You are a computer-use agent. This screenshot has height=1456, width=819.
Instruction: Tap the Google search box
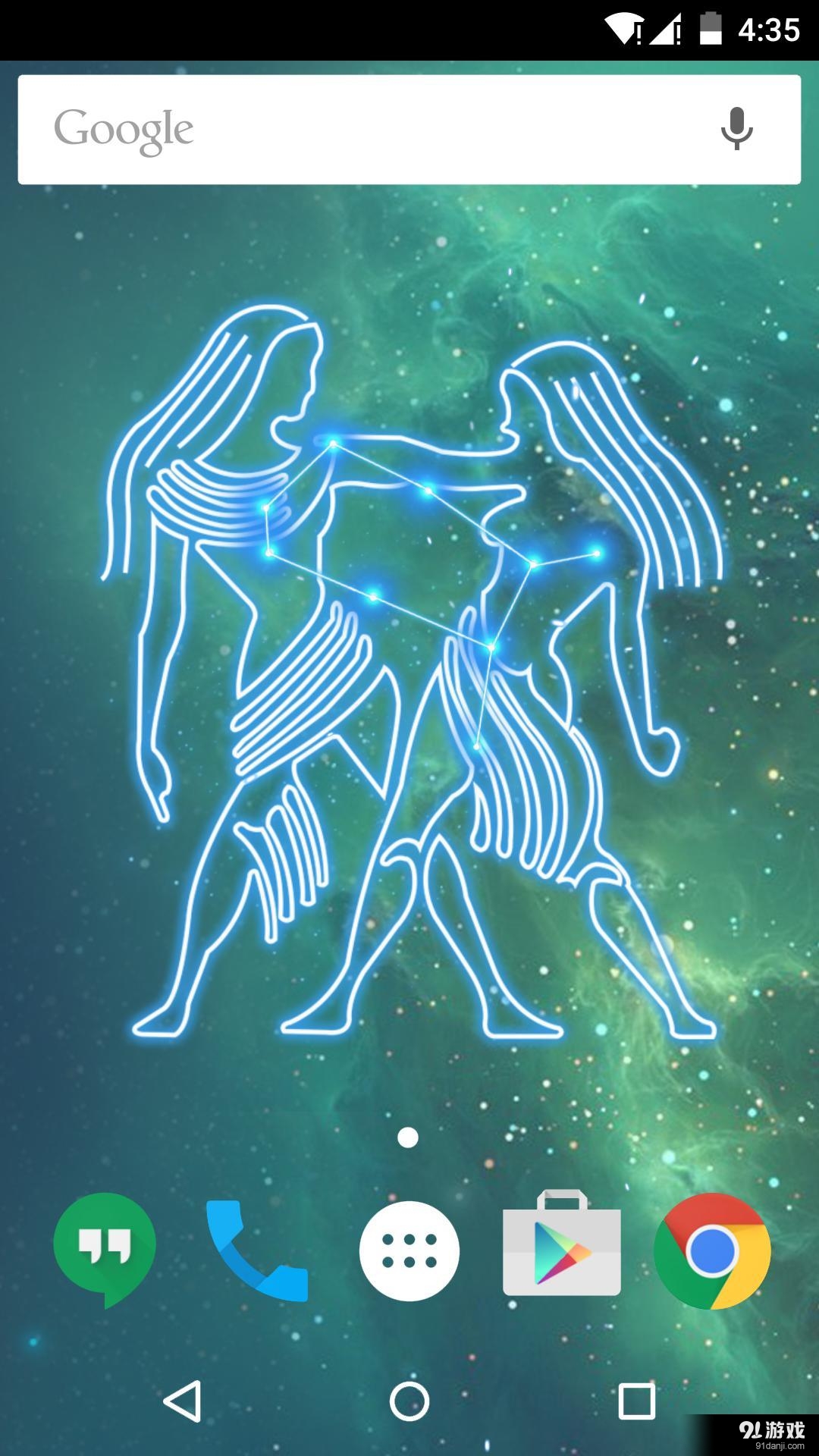pyautogui.click(x=364, y=130)
